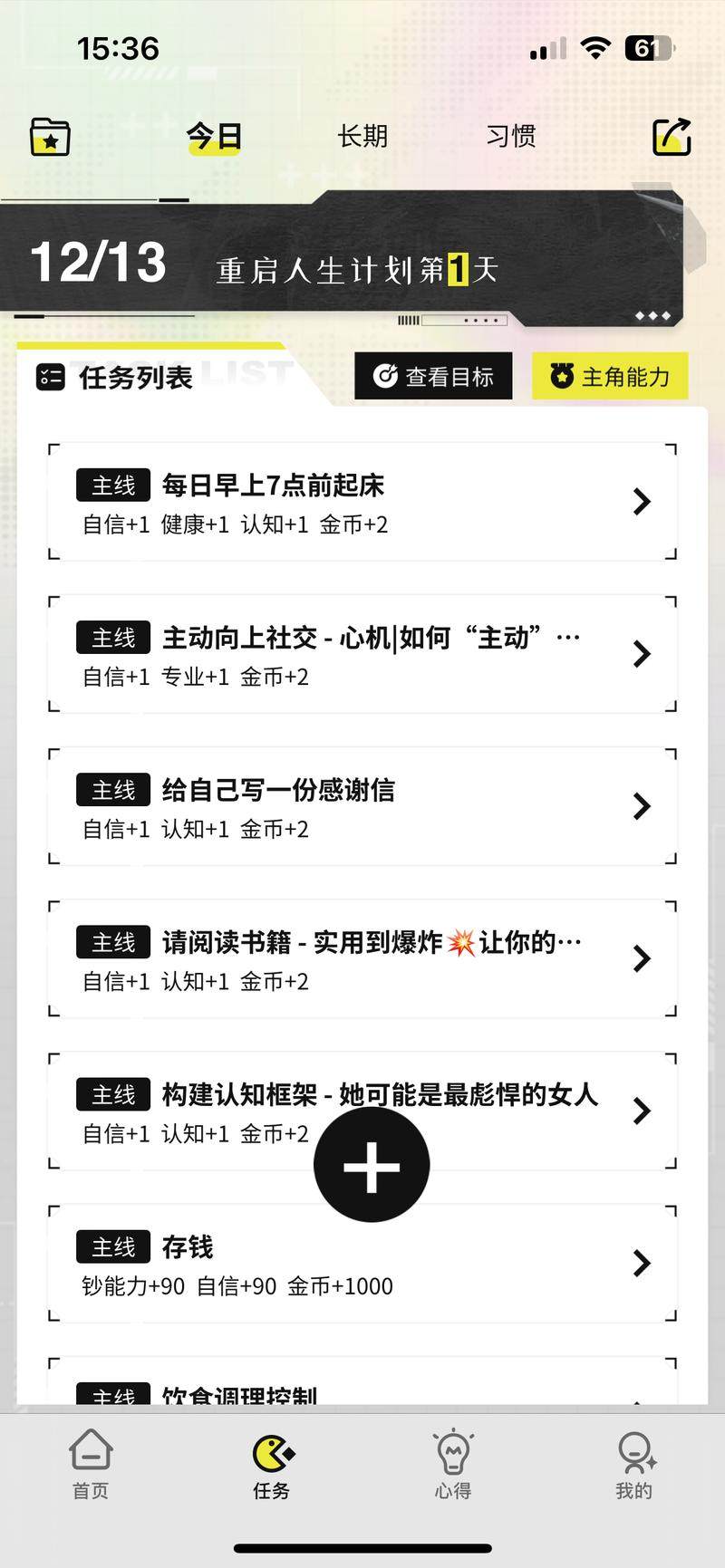Open task 每日早上7点前起床
This screenshot has width=725, height=1568.
pos(362,501)
